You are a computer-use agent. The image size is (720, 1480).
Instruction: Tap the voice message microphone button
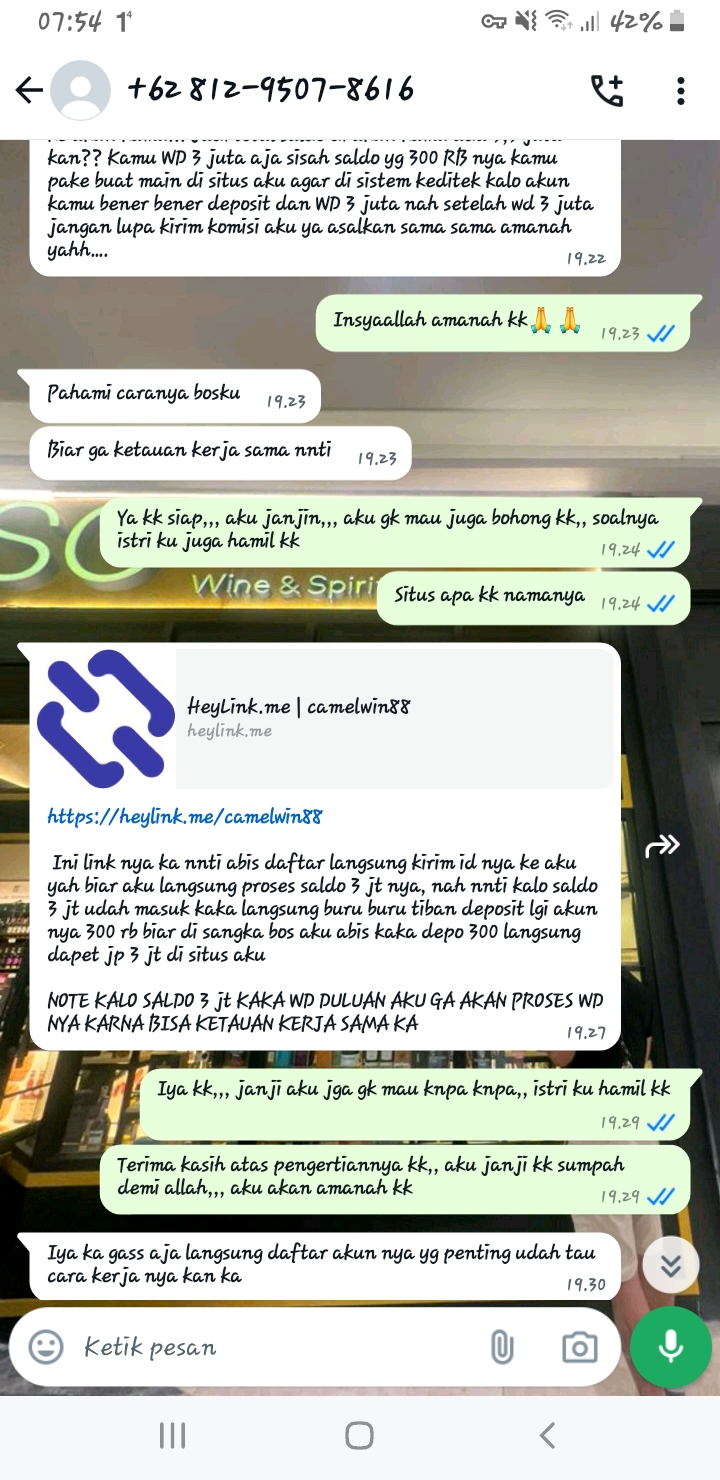pyautogui.click(x=670, y=1347)
